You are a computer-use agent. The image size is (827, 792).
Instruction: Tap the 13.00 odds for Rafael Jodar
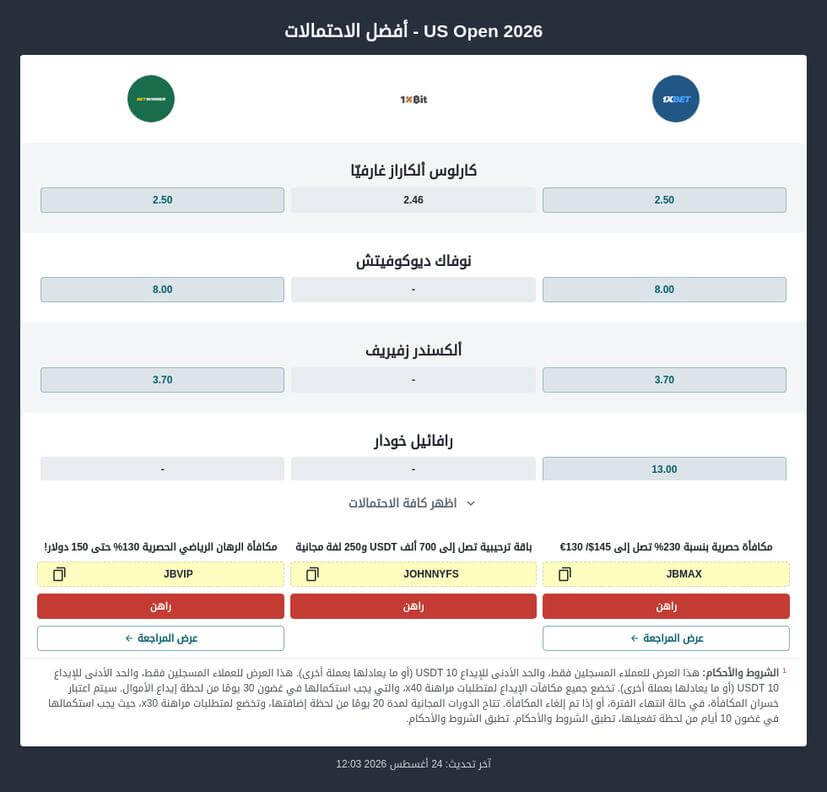point(664,469)
